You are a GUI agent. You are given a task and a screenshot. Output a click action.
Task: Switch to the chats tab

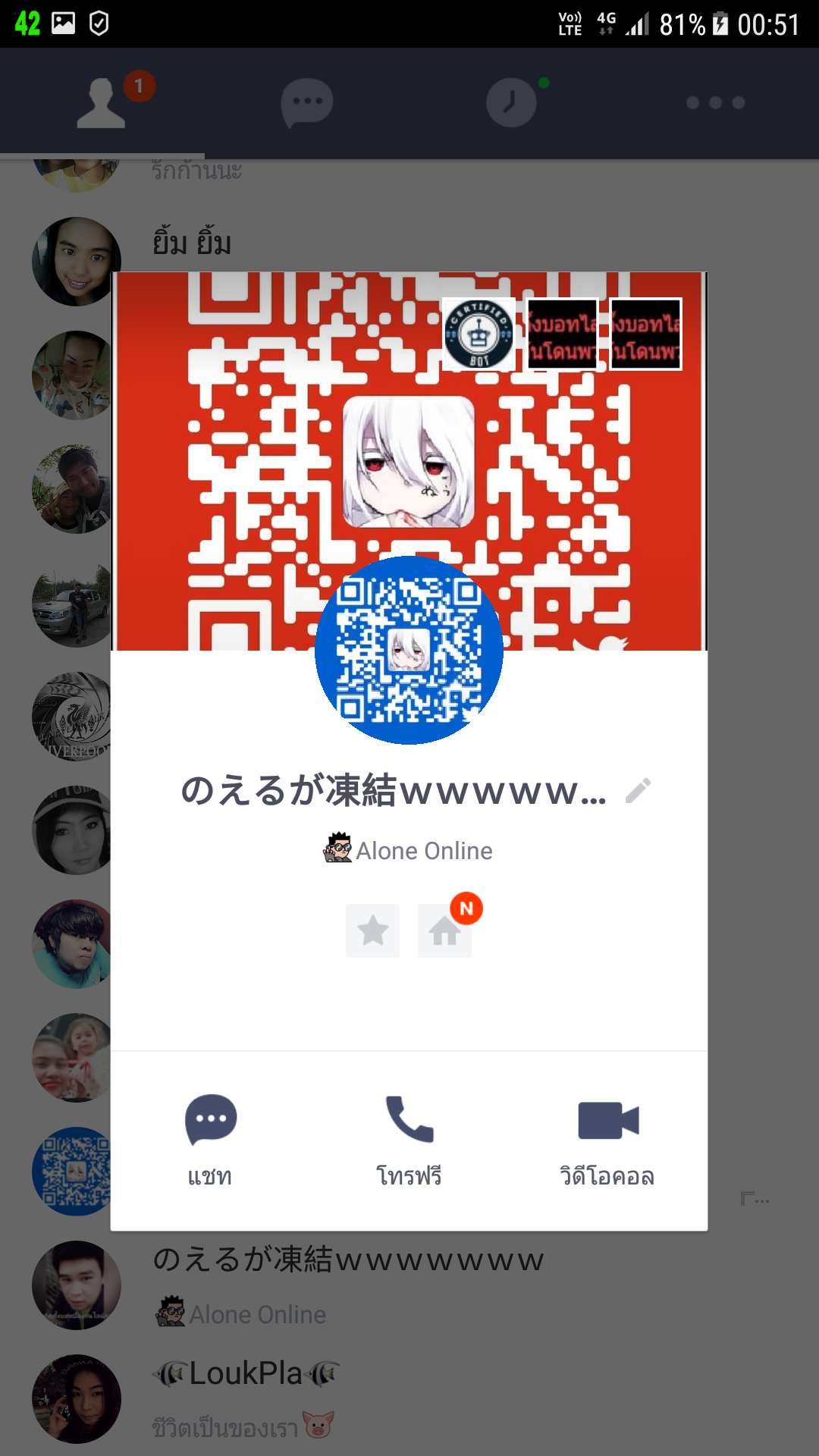point(307,103)
